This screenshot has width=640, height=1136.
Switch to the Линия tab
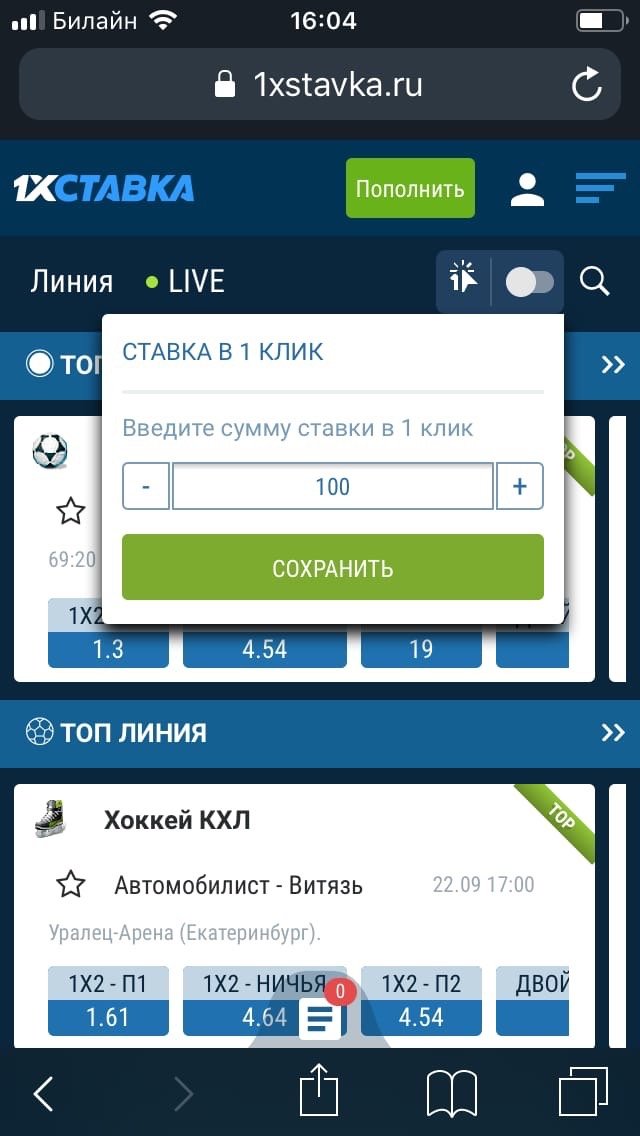click(x=71, y=282)
